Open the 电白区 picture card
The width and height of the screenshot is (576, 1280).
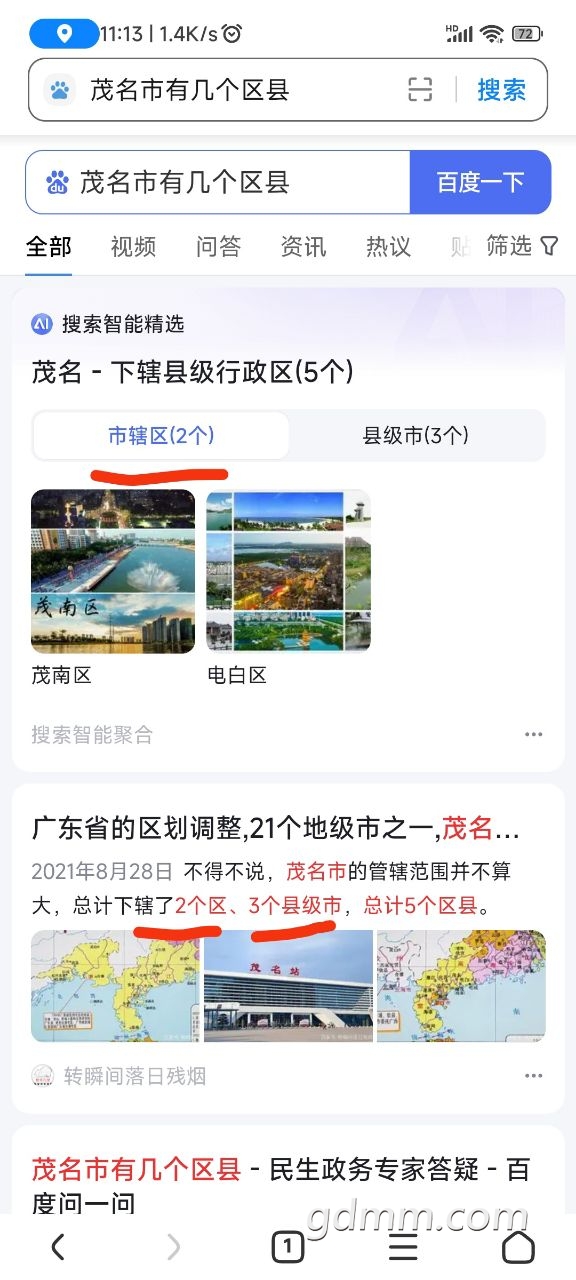tap(288, 588)
